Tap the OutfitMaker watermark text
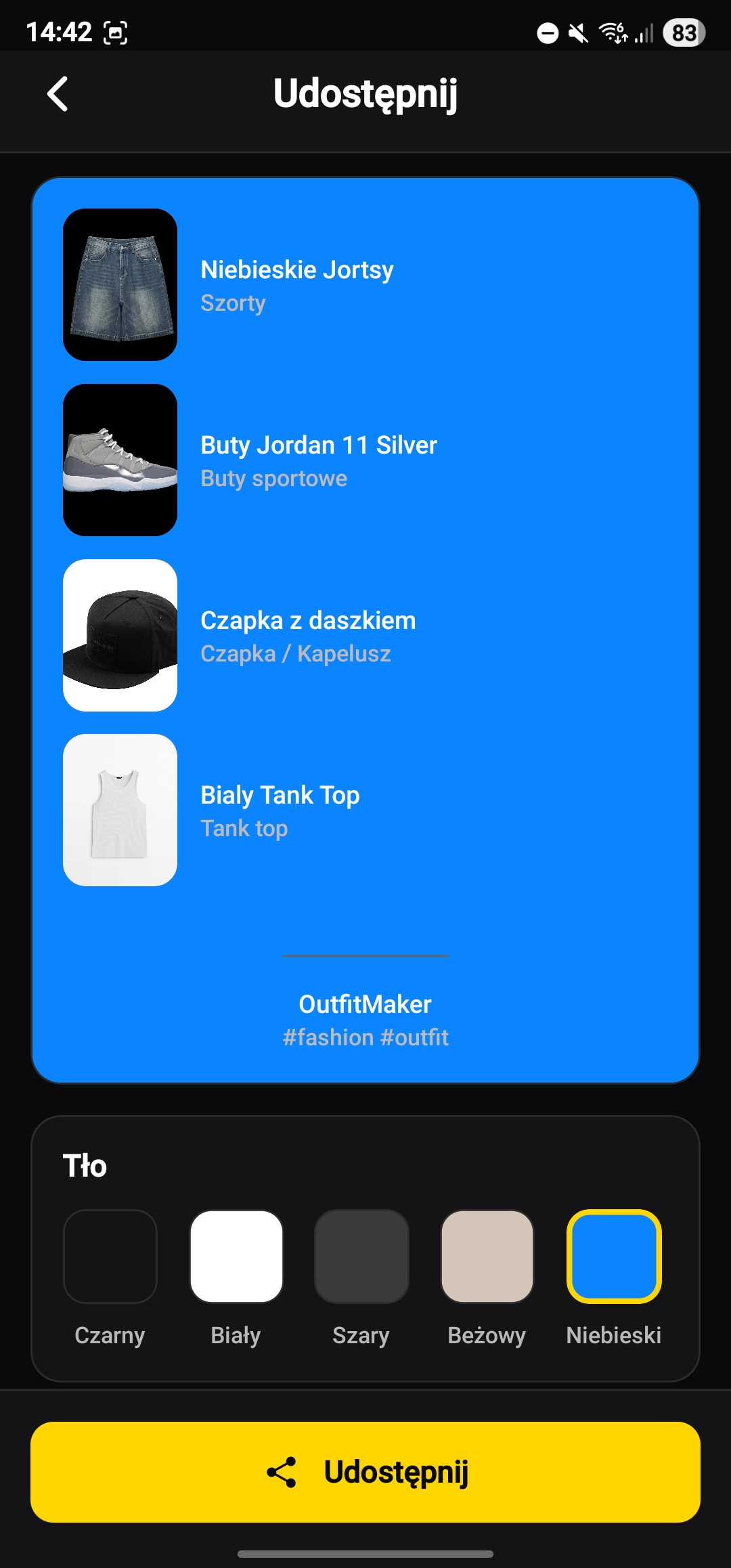 tap(365, 1004)
